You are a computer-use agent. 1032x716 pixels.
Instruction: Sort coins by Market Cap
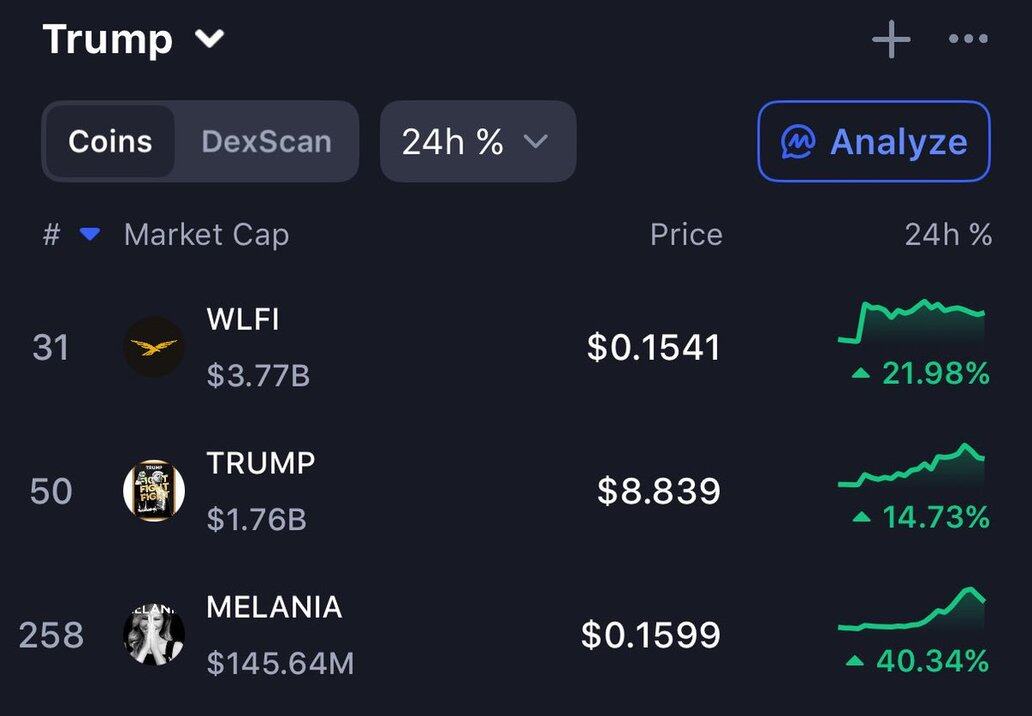tap(206, 235)
